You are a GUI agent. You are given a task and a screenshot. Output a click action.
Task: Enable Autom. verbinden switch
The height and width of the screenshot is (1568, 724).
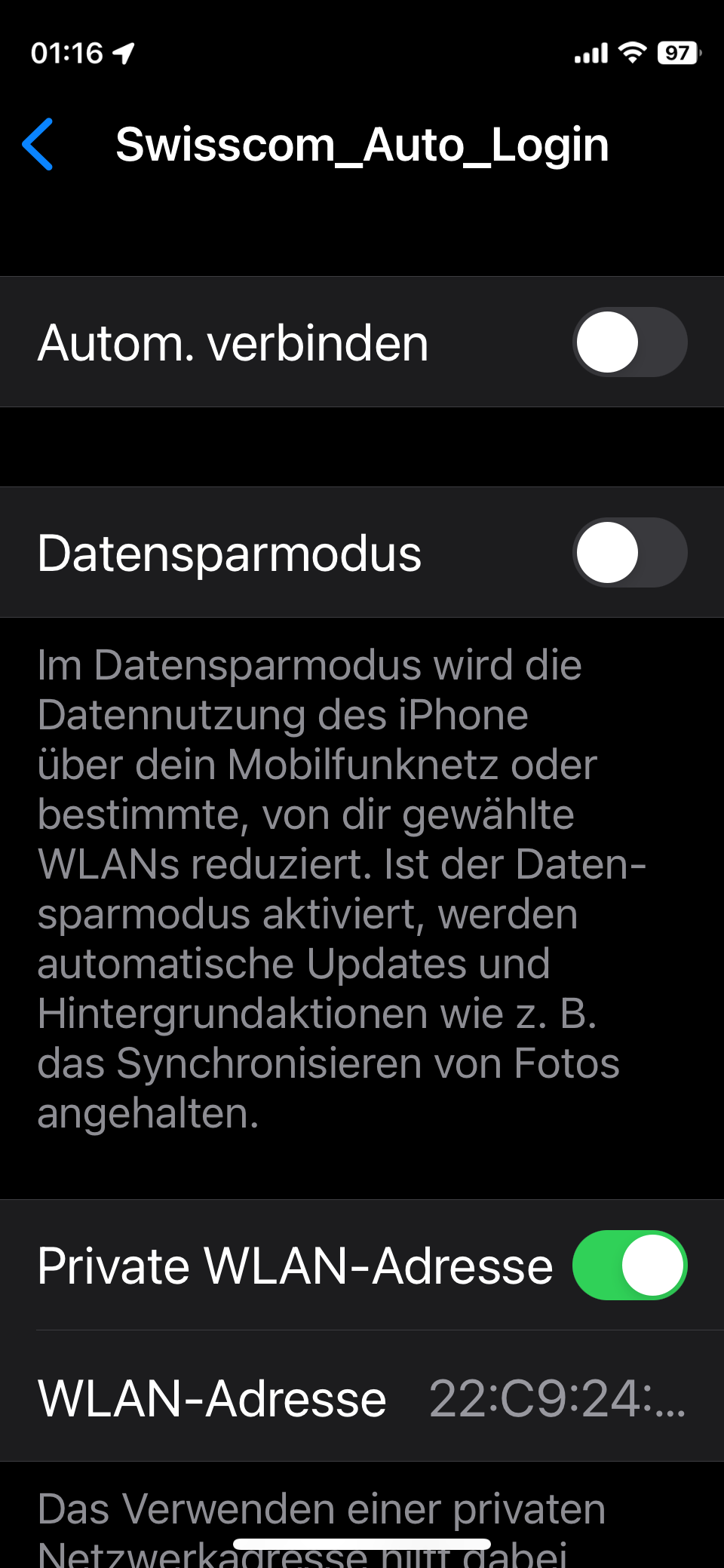tap(629, 342)
